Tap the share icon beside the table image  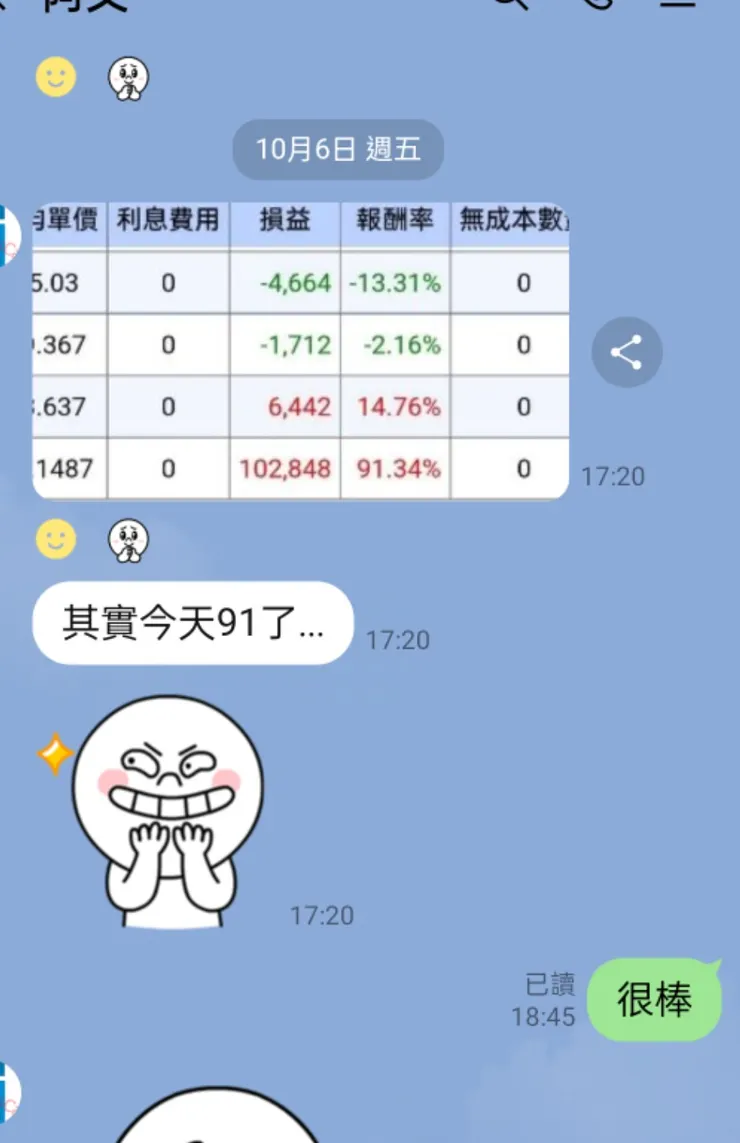coord(627,351)
